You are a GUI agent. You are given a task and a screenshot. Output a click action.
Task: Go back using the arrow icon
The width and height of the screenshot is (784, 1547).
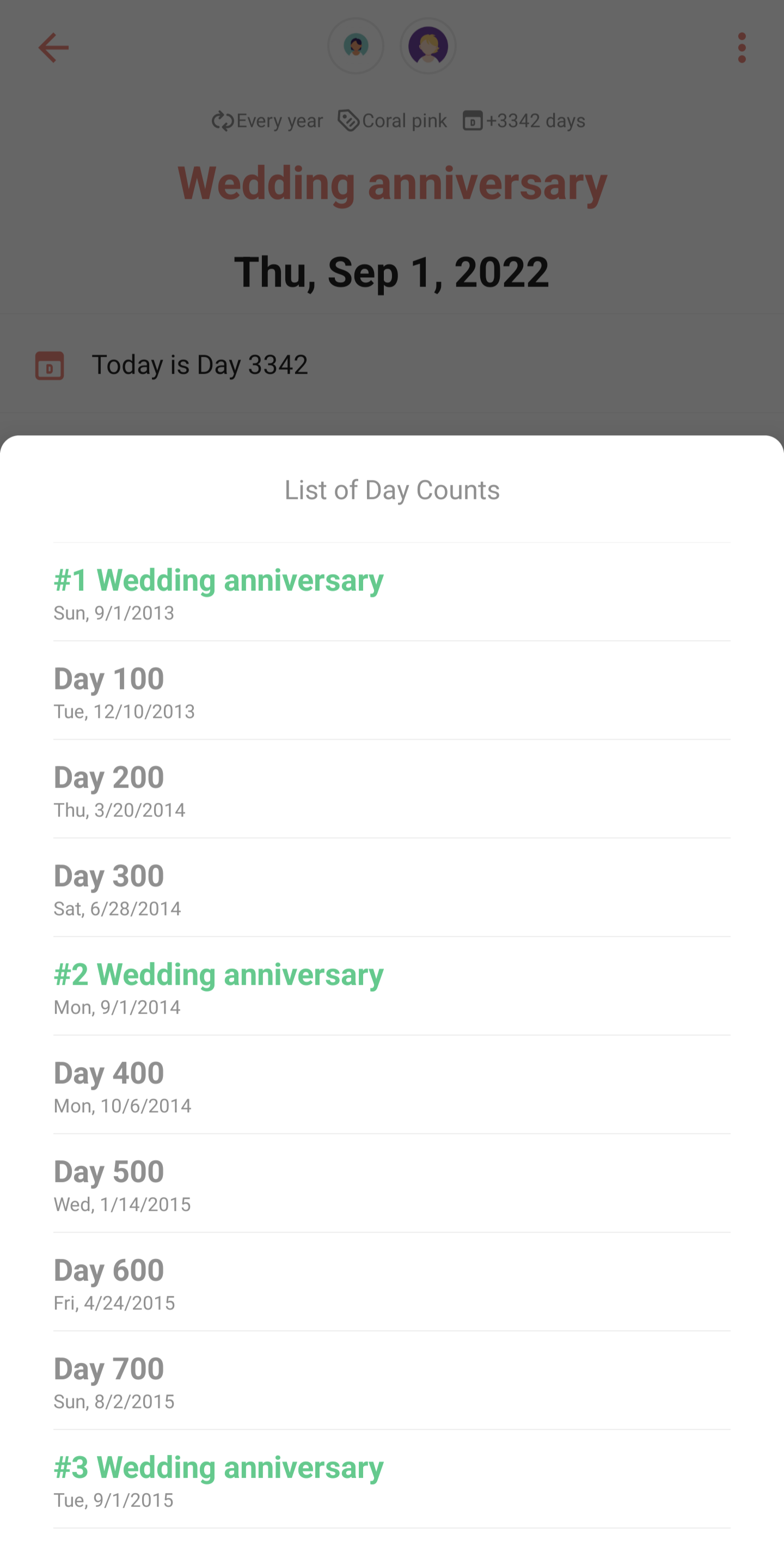pyautogui.click(x=53, y=47)
